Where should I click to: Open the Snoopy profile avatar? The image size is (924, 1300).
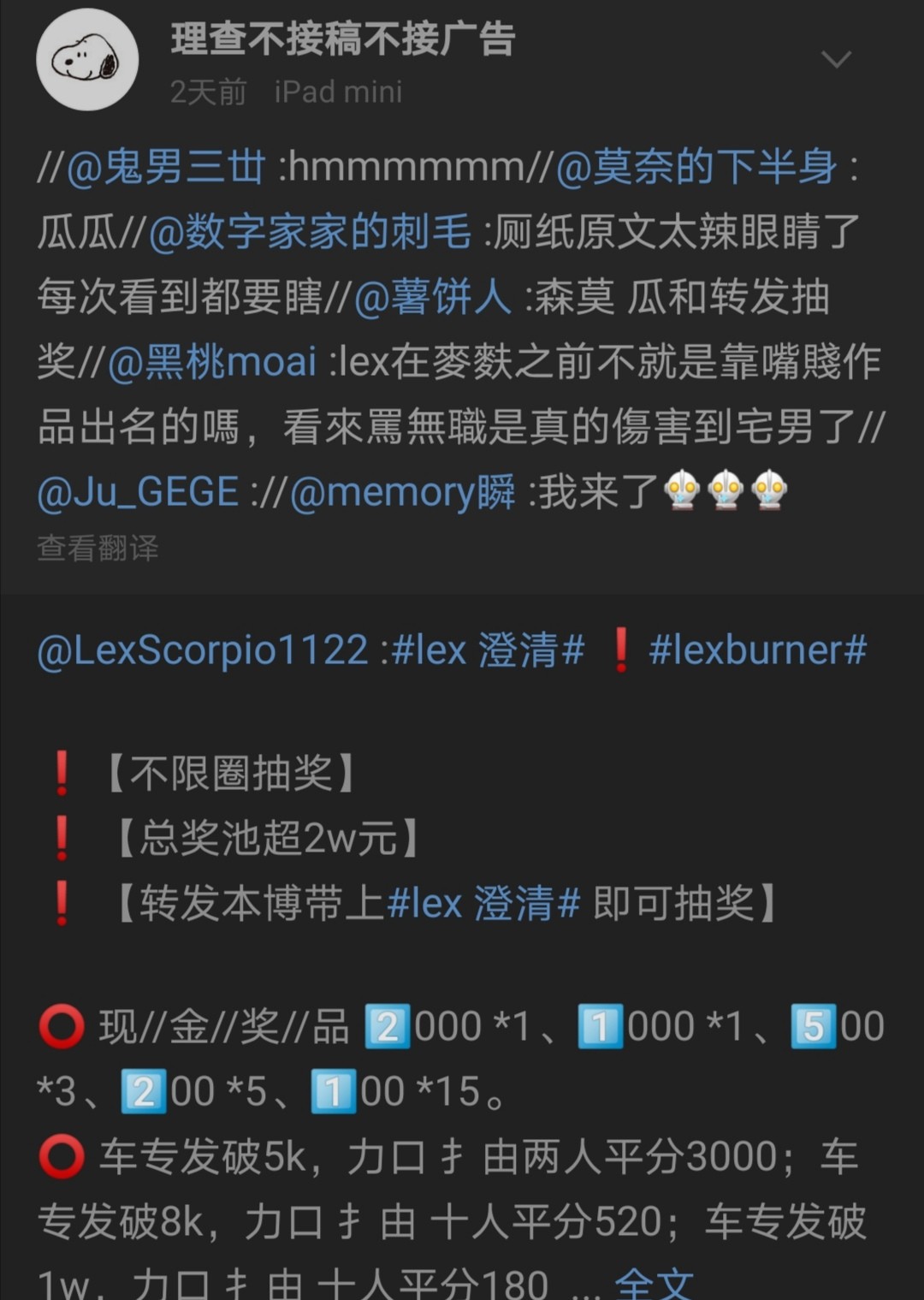[x=86, y=60]
